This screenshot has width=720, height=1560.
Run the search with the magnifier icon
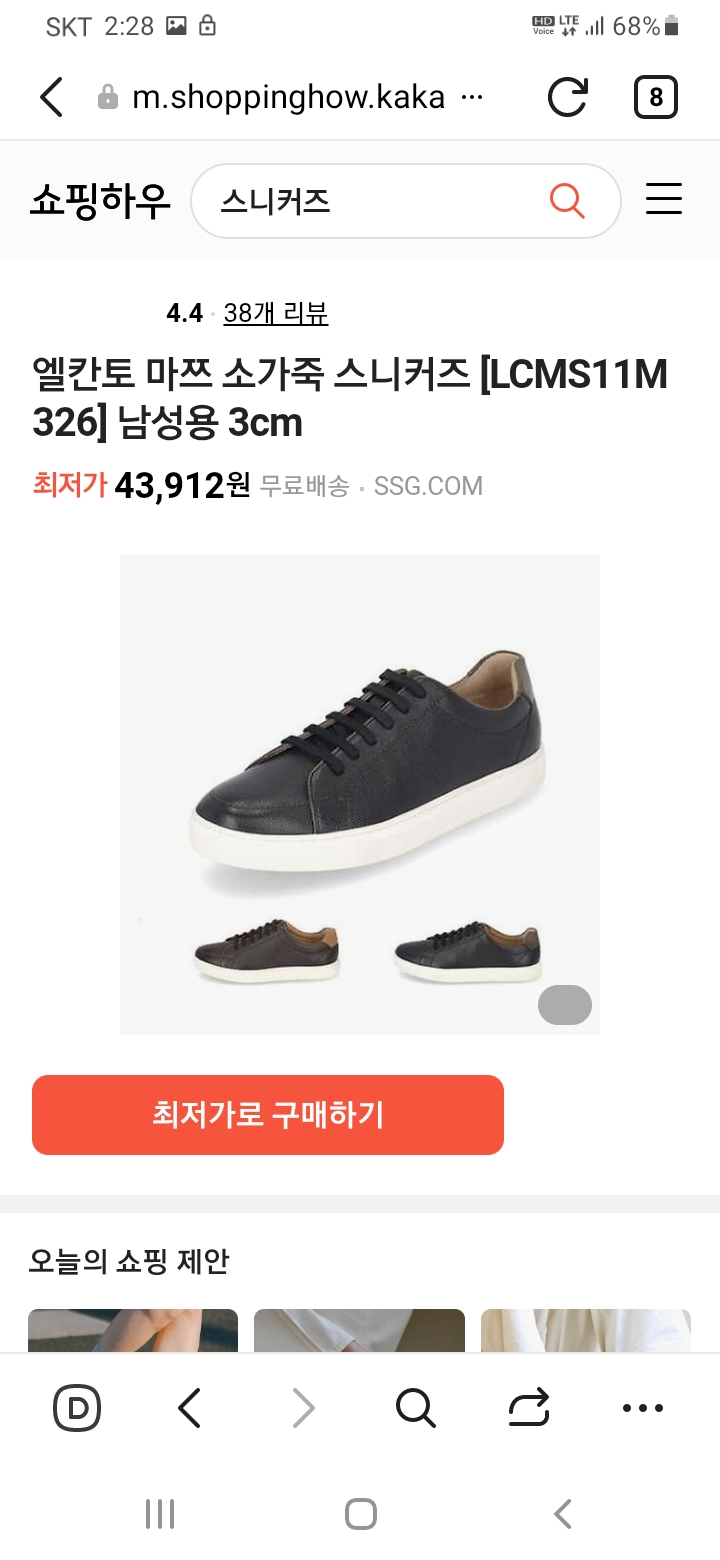click(567, 201)
